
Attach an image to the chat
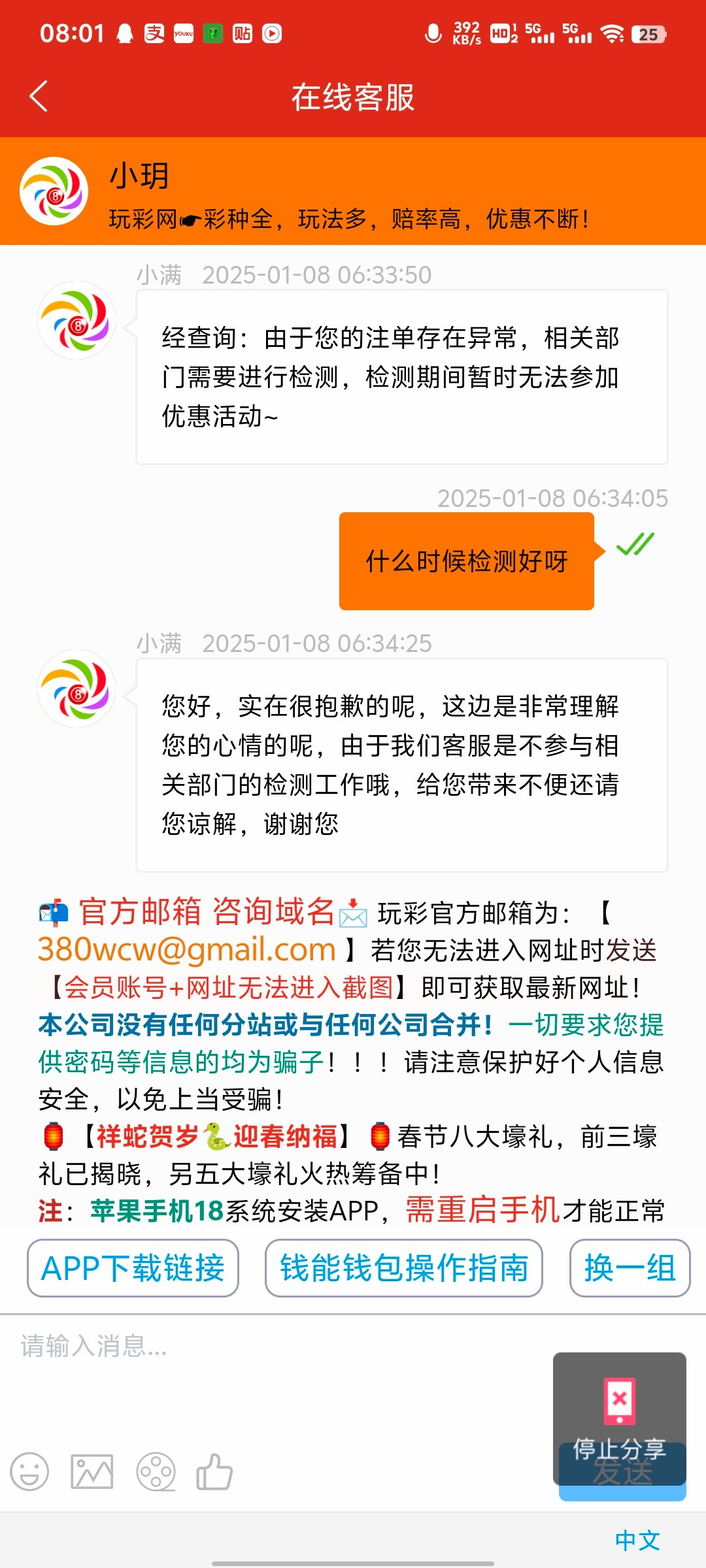tap(92, 1472)
